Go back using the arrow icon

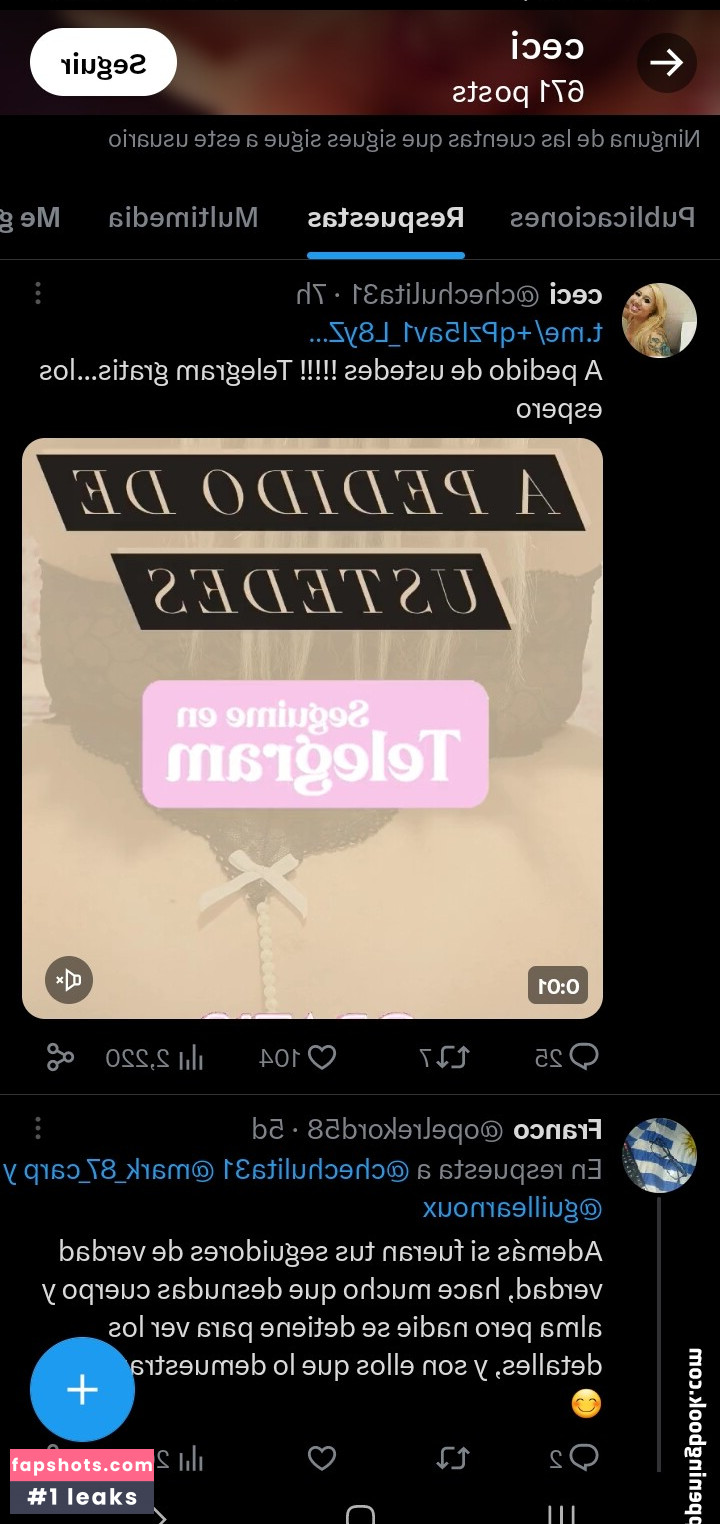[666, 63]
